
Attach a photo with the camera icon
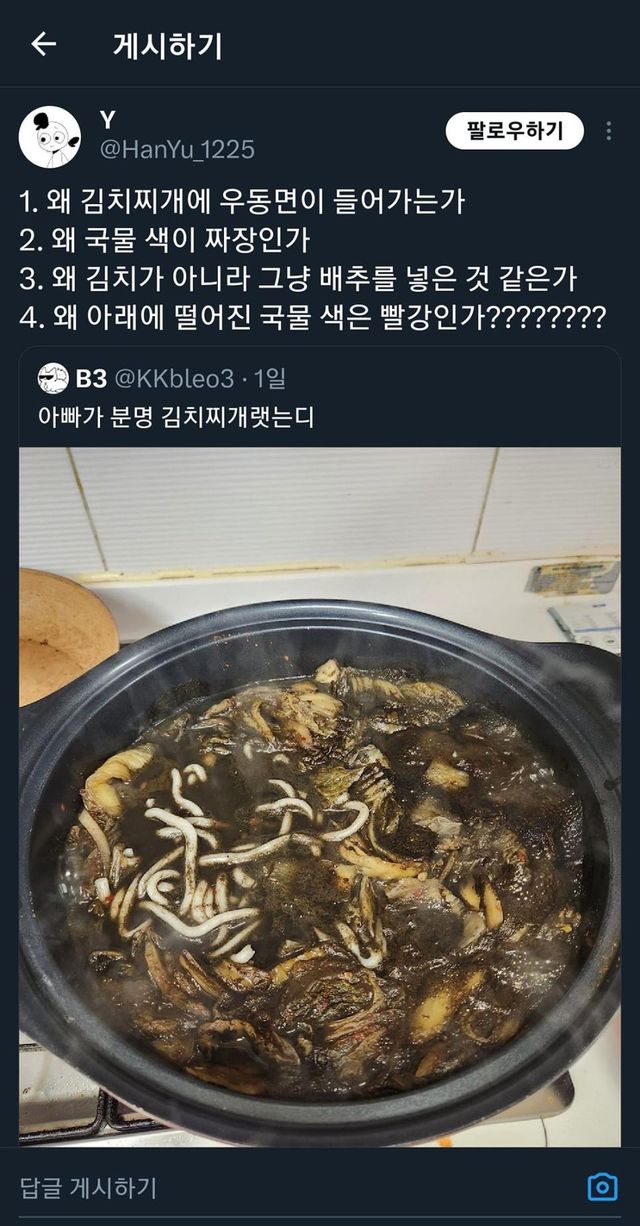(602, 1187)
